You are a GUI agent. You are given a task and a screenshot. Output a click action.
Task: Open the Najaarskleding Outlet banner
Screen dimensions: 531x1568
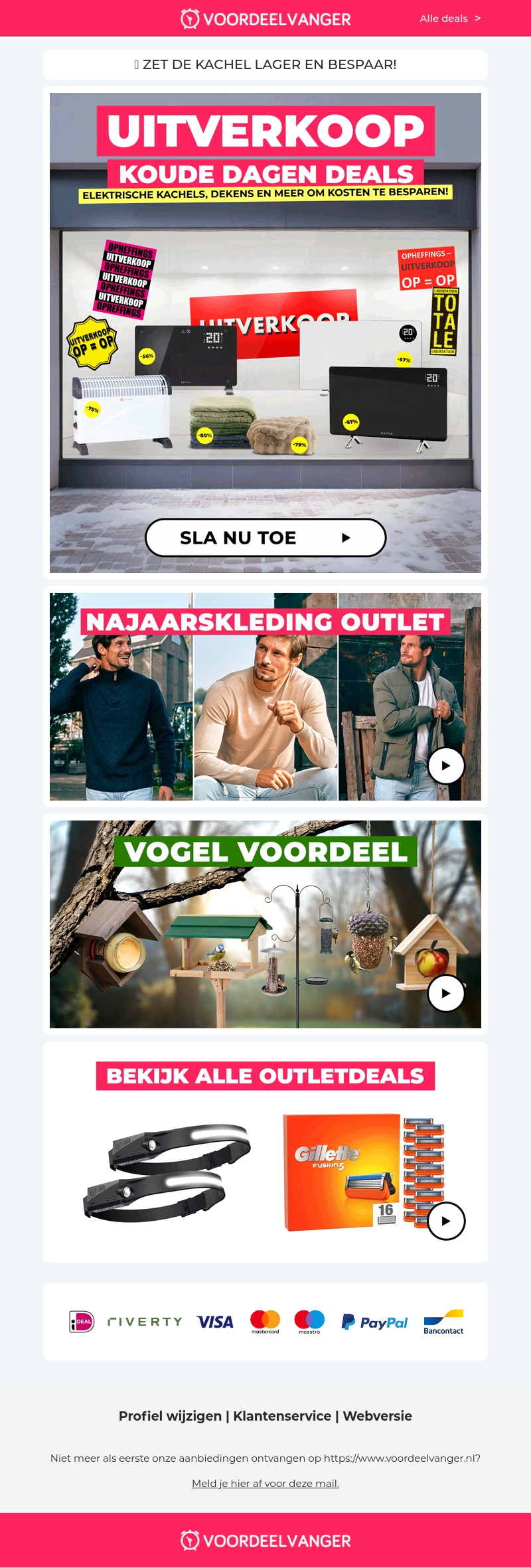point(265,696)
